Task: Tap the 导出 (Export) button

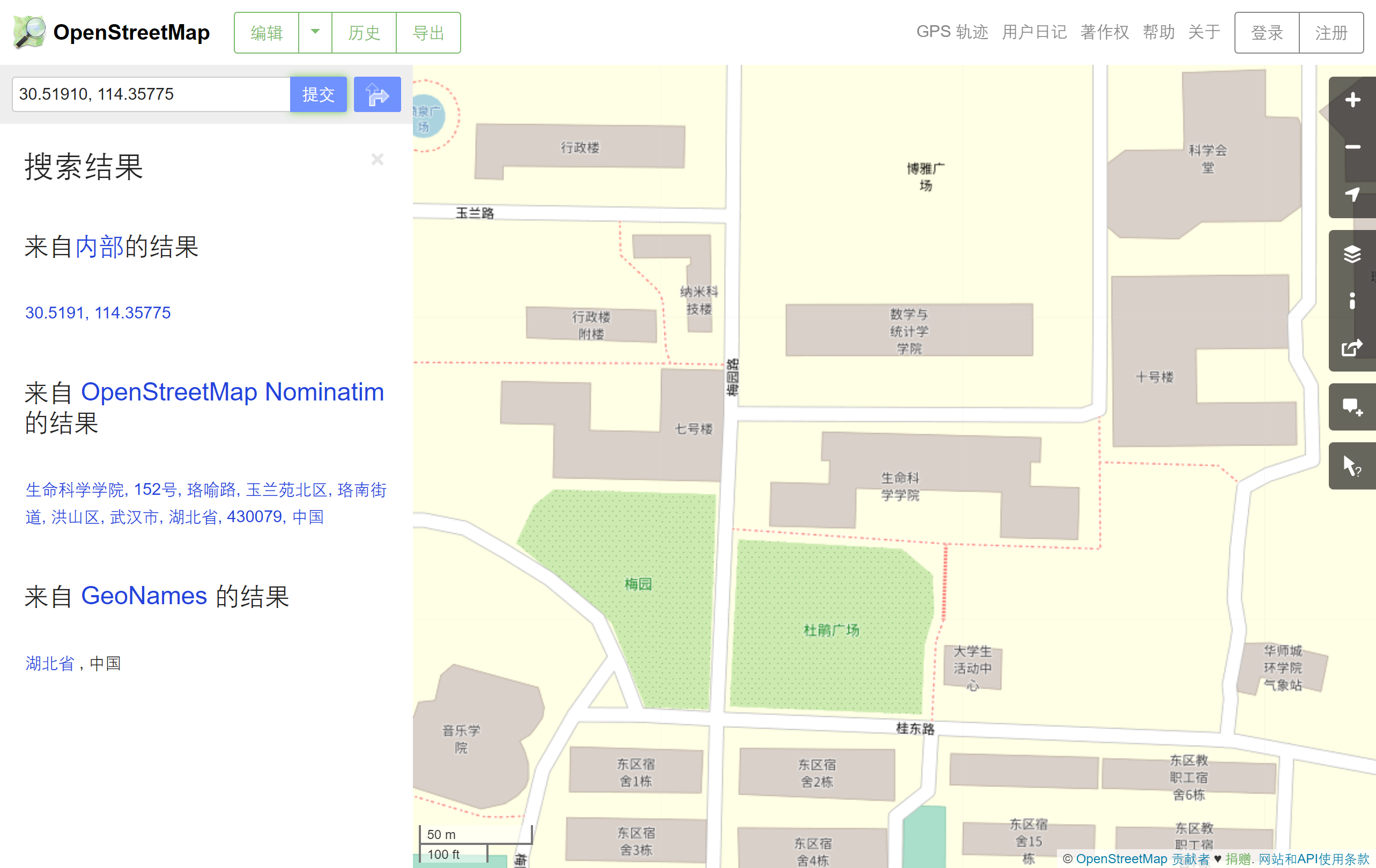Action: click(x=428, y=33)
